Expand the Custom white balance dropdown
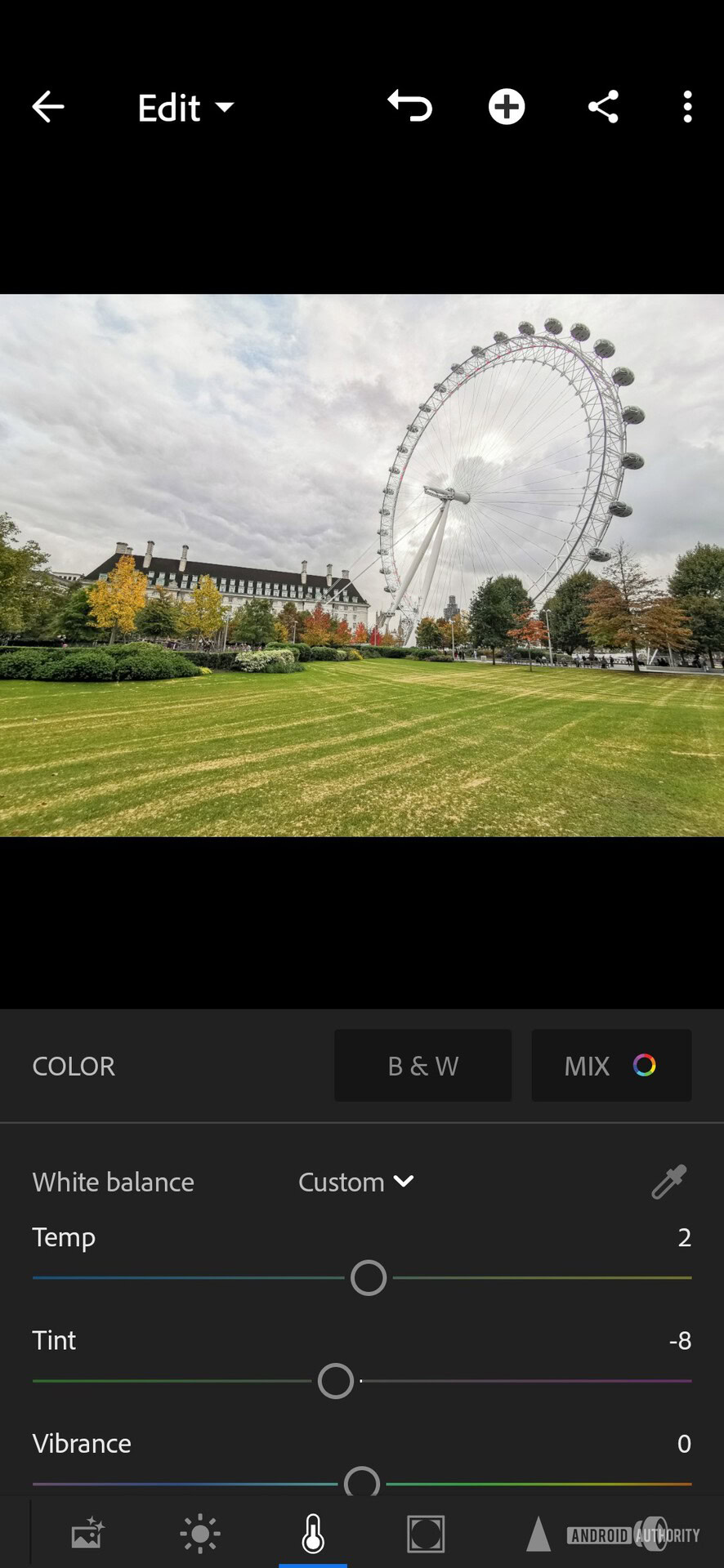The height and width of the screenshot is (1568, 724). (x=356, y=1182)
